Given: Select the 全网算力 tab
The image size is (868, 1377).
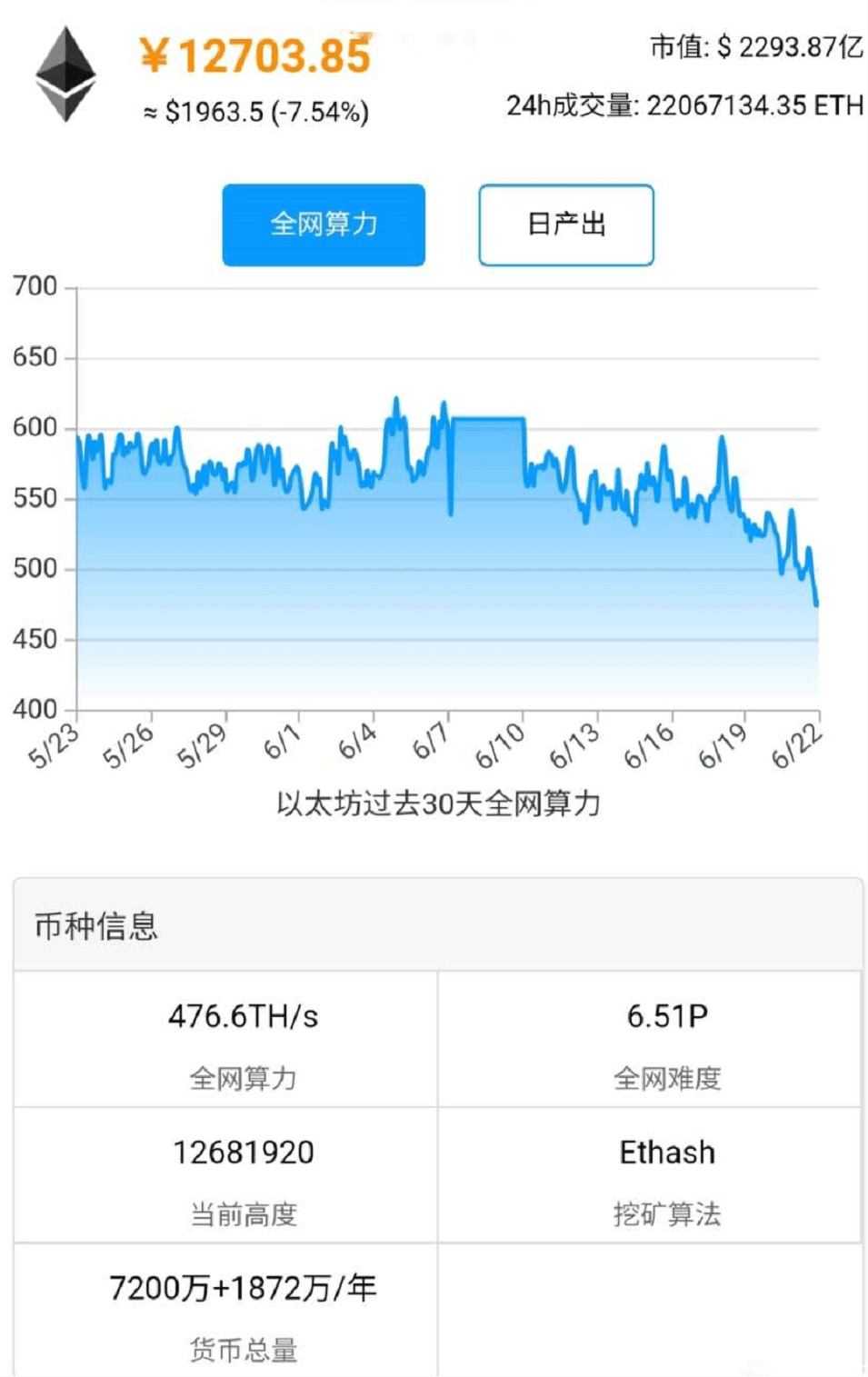Looking at the screenshot, I should pos(324,224).
